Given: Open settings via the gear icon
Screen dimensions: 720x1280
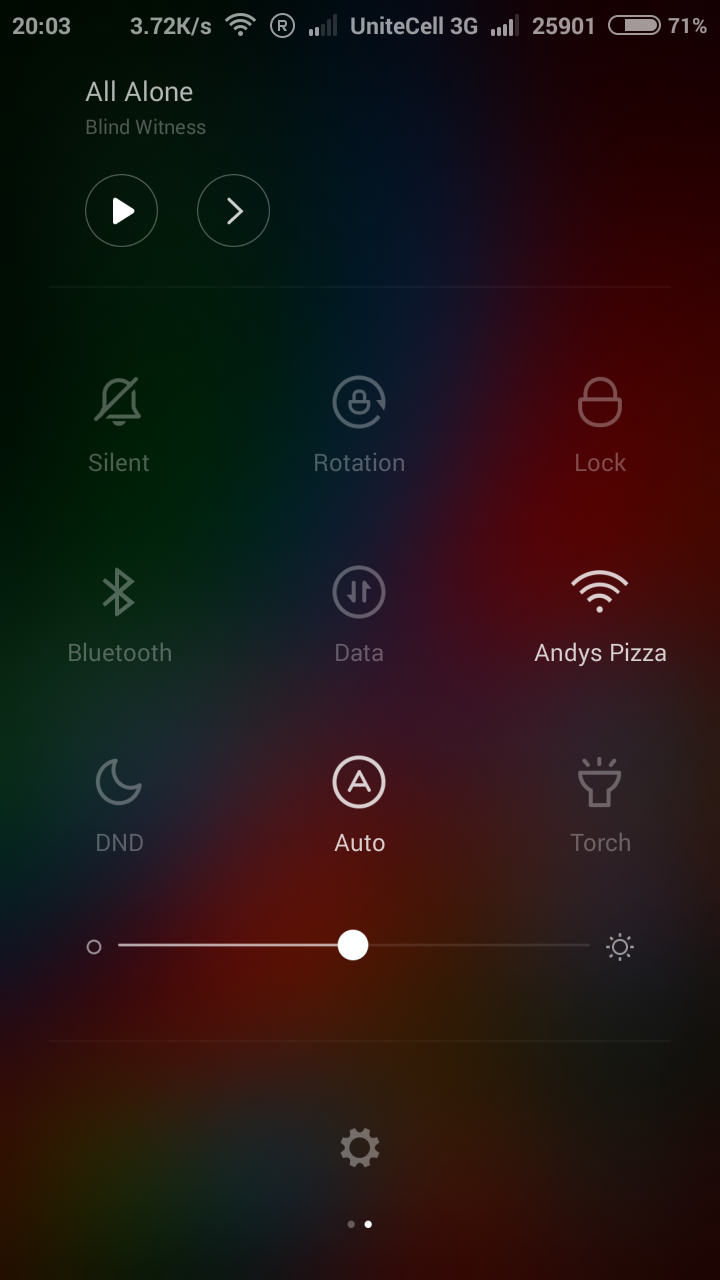Looking at the screenshot, I should [x=360, y=1147].
